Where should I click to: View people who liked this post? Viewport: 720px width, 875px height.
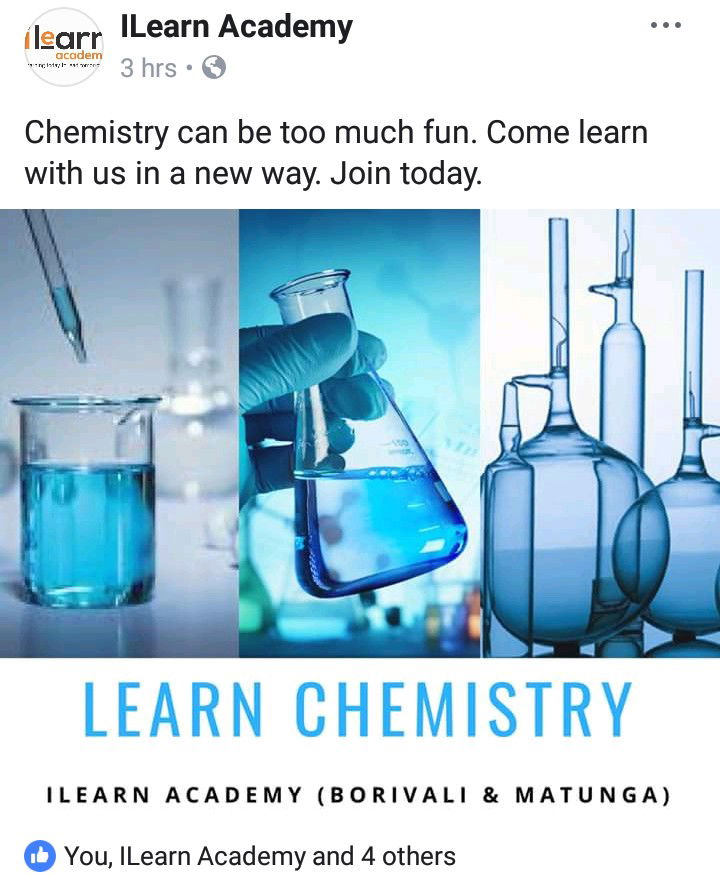[259, 856]
